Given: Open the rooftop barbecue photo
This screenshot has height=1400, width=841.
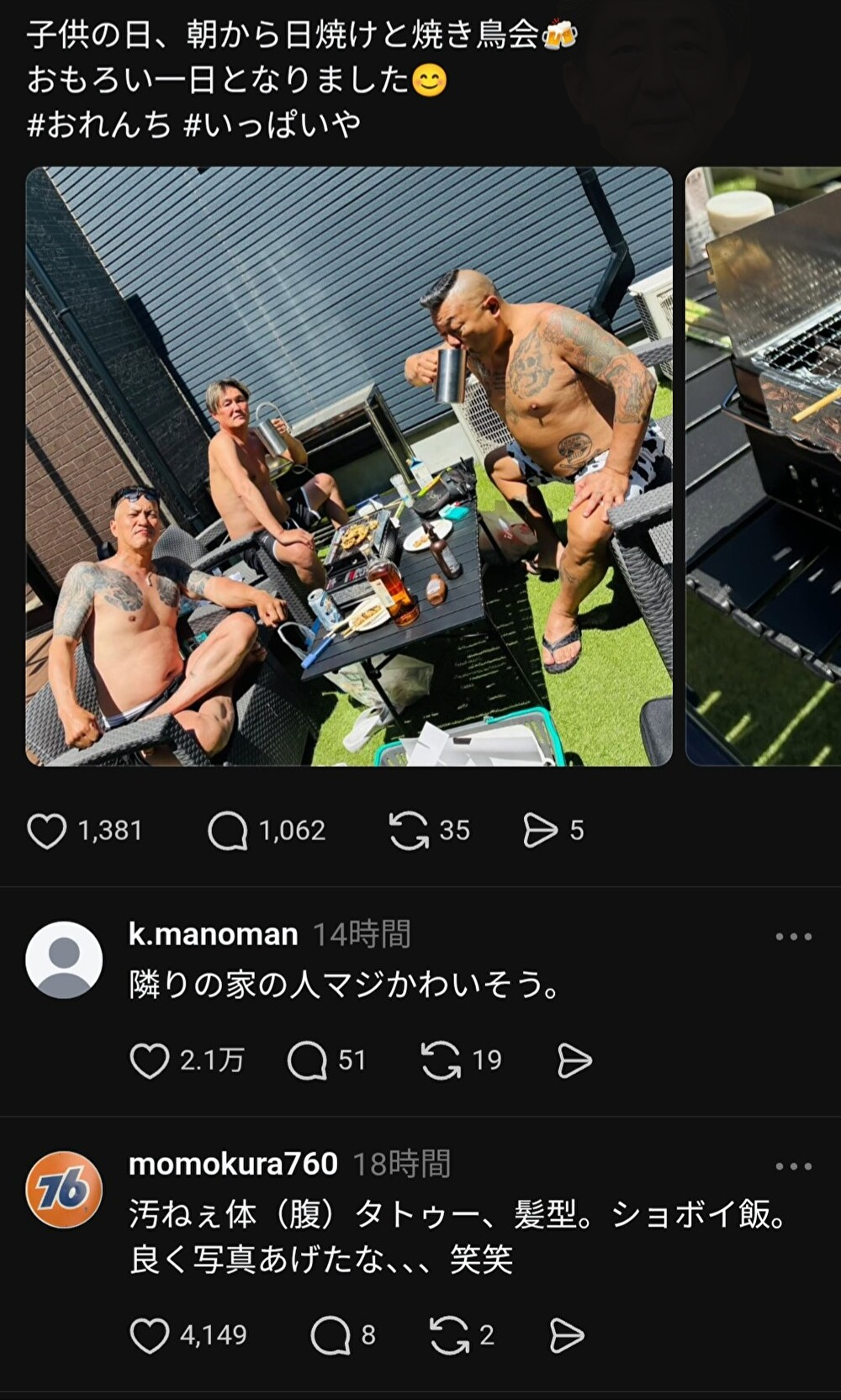Looking at the screenshot, I should pos(349,467).
